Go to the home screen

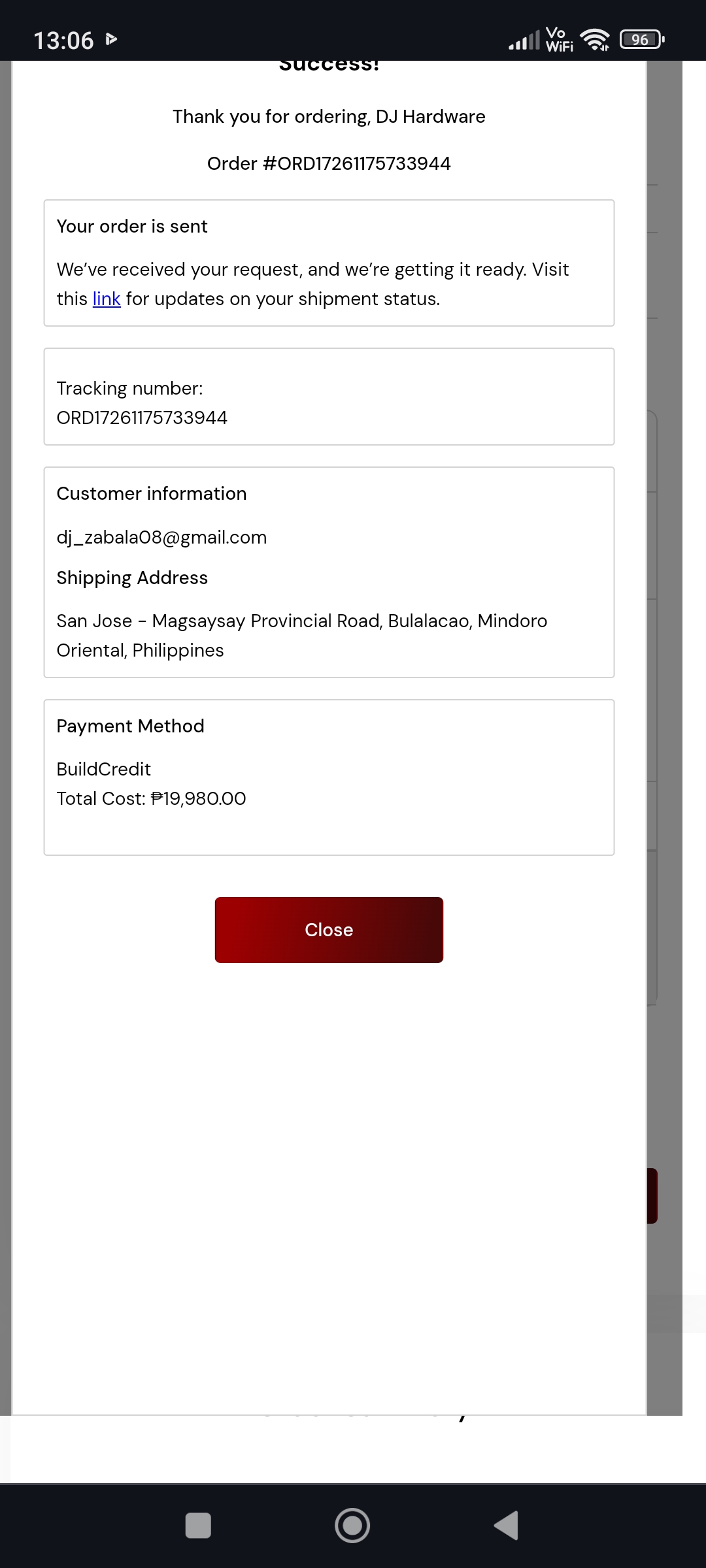pos(352,1526)
